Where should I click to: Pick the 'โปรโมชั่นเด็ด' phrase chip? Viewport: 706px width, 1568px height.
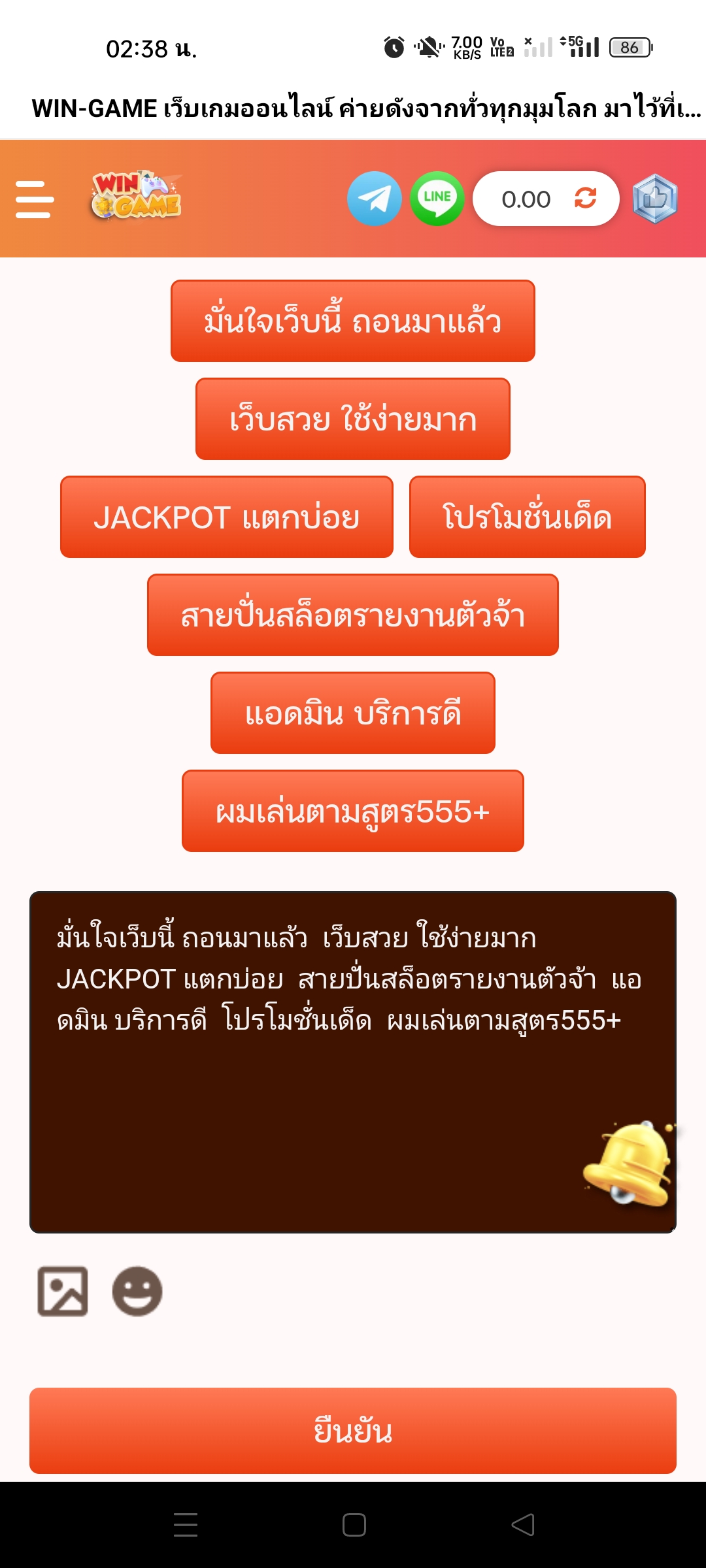coord(527,517)
